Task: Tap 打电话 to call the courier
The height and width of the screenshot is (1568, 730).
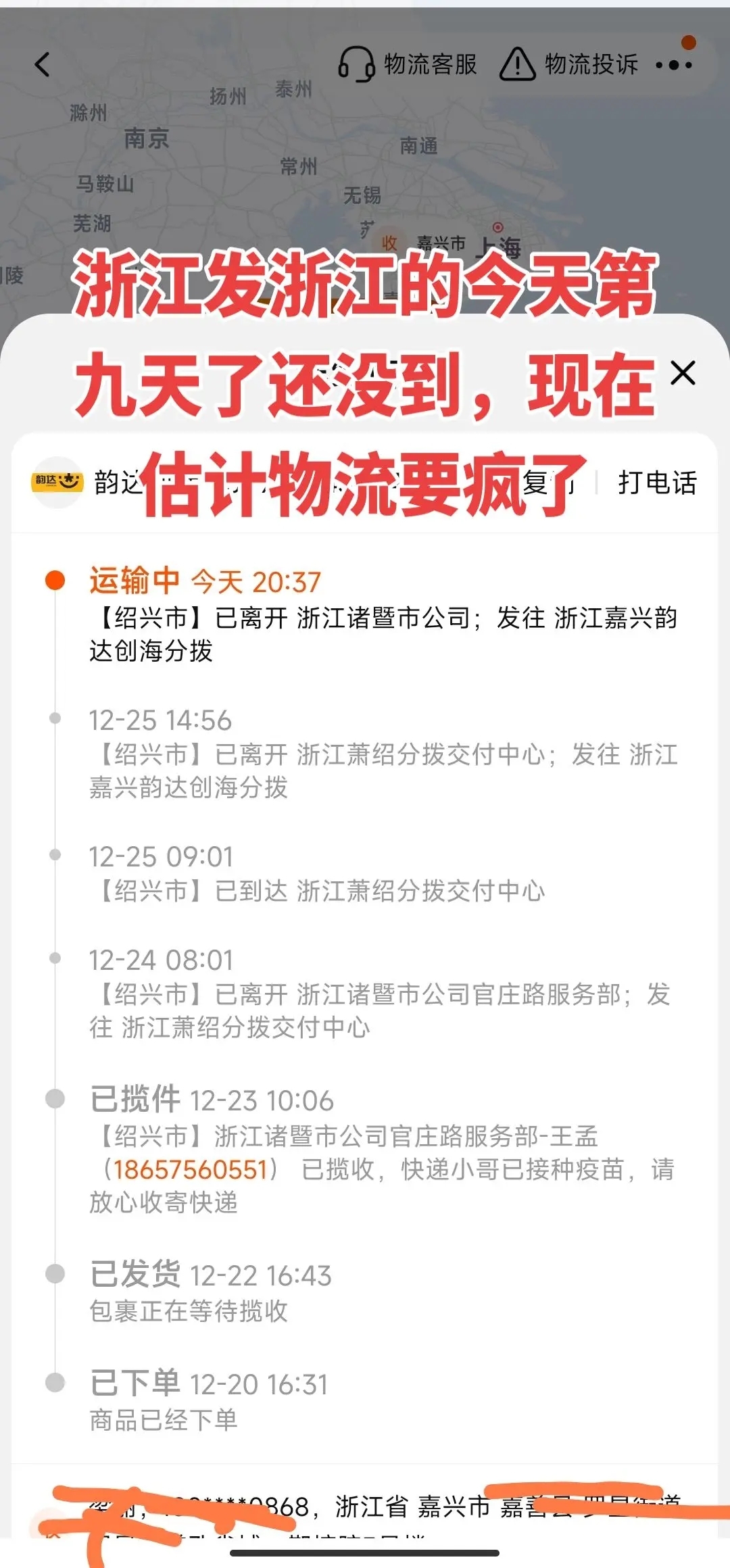Action: click(x=657, y=483)
